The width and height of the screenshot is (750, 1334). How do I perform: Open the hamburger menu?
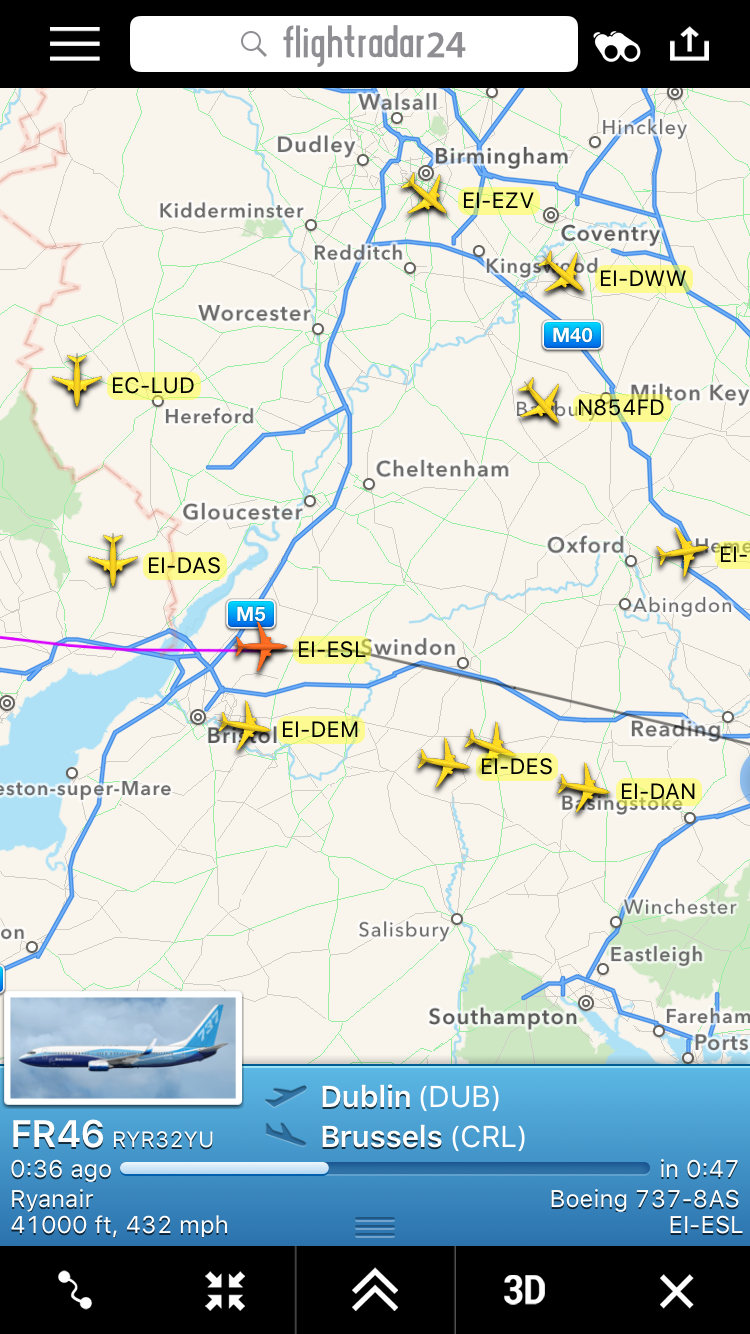coord(75,45)
